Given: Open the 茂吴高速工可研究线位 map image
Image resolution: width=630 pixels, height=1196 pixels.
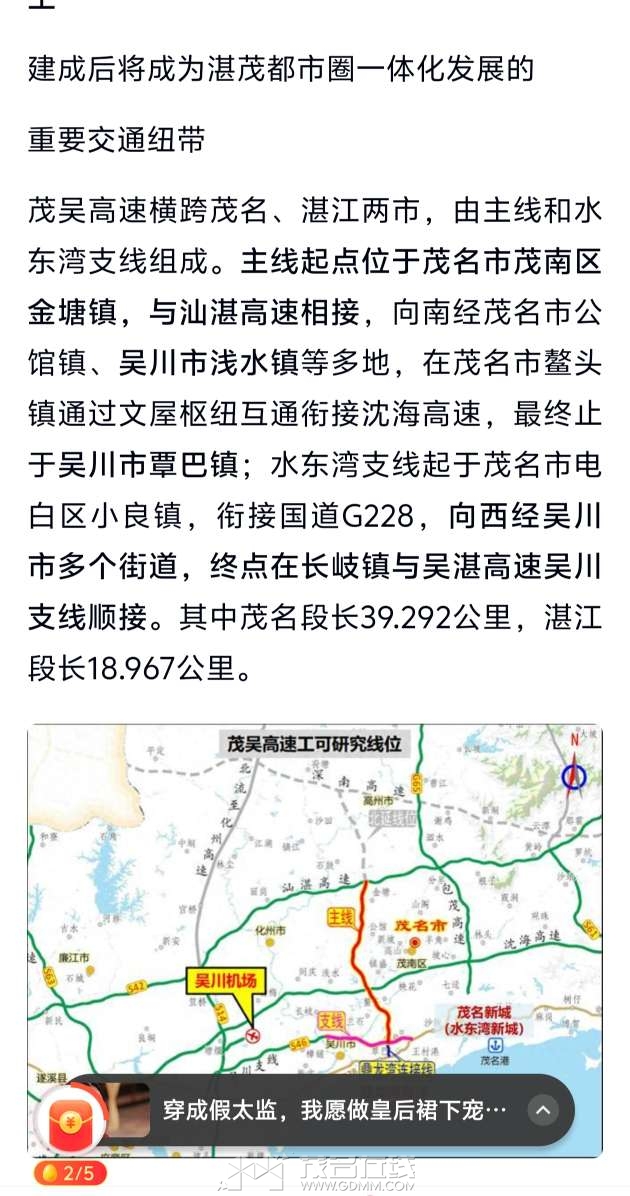Looking at the screenshot, I should coord(315,900).
